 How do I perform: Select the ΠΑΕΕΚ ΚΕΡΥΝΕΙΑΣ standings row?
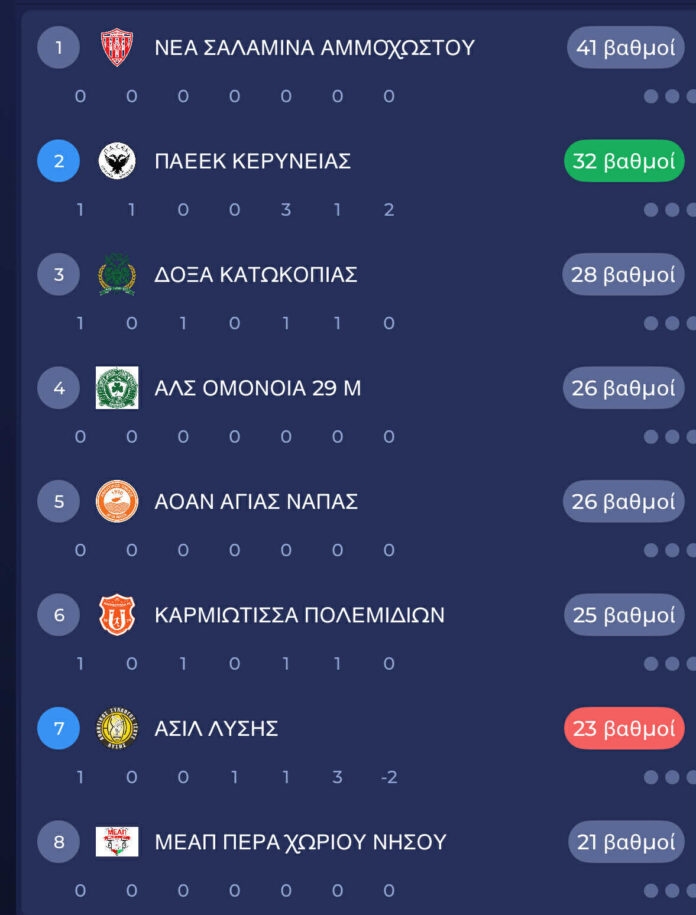point(252,161)
